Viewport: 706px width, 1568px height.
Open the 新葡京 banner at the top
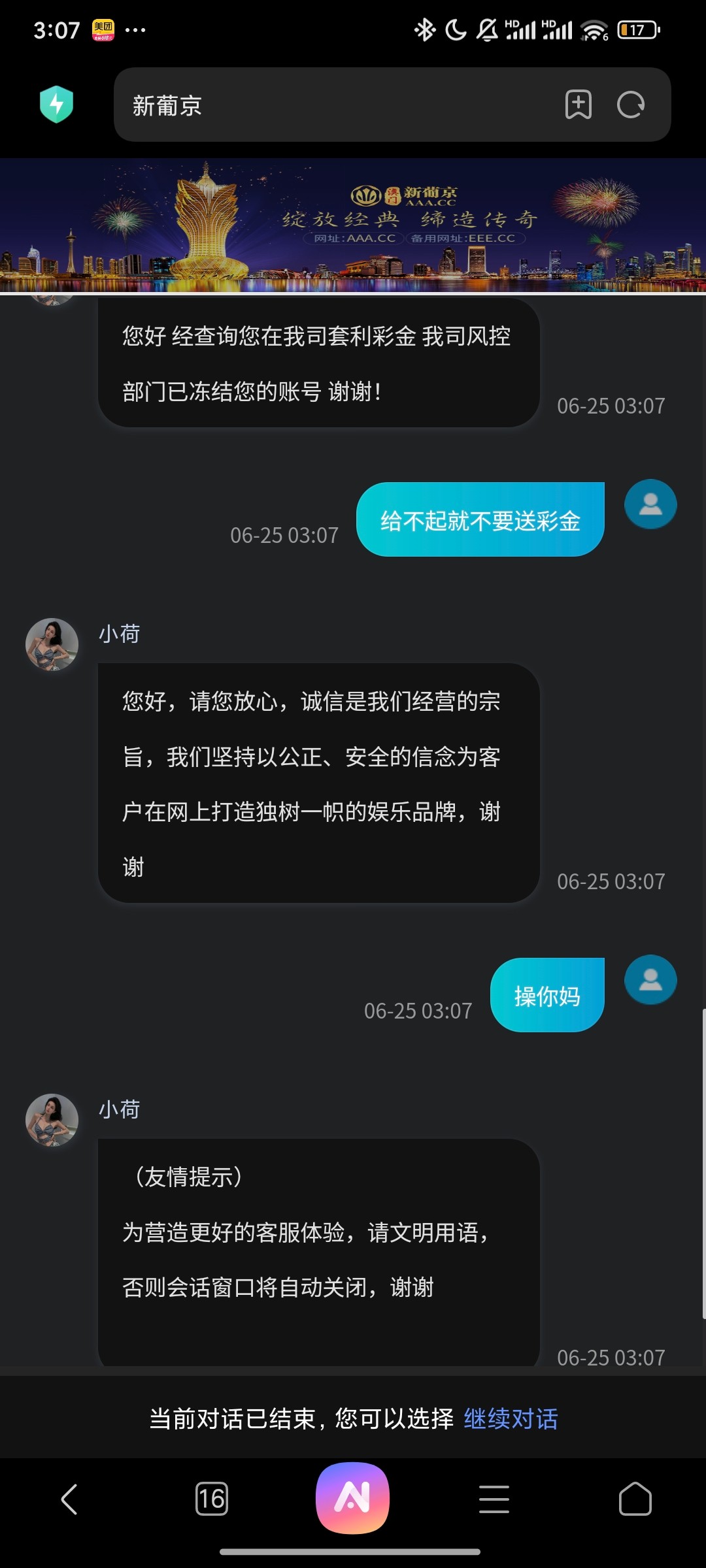click(x=353, y=225)
